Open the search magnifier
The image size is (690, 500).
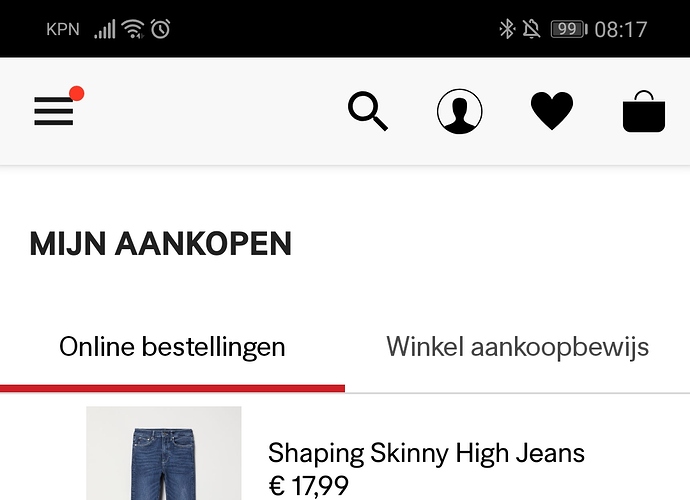(367, 111)
